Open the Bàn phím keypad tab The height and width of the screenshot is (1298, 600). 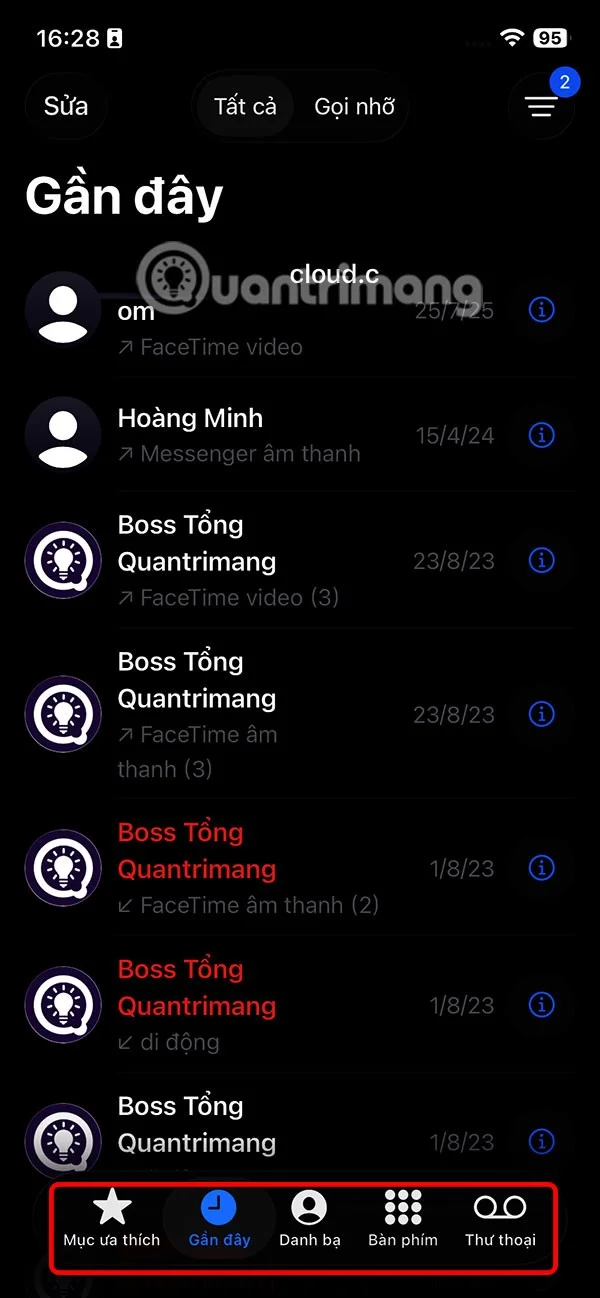[x=402, y=1219]
